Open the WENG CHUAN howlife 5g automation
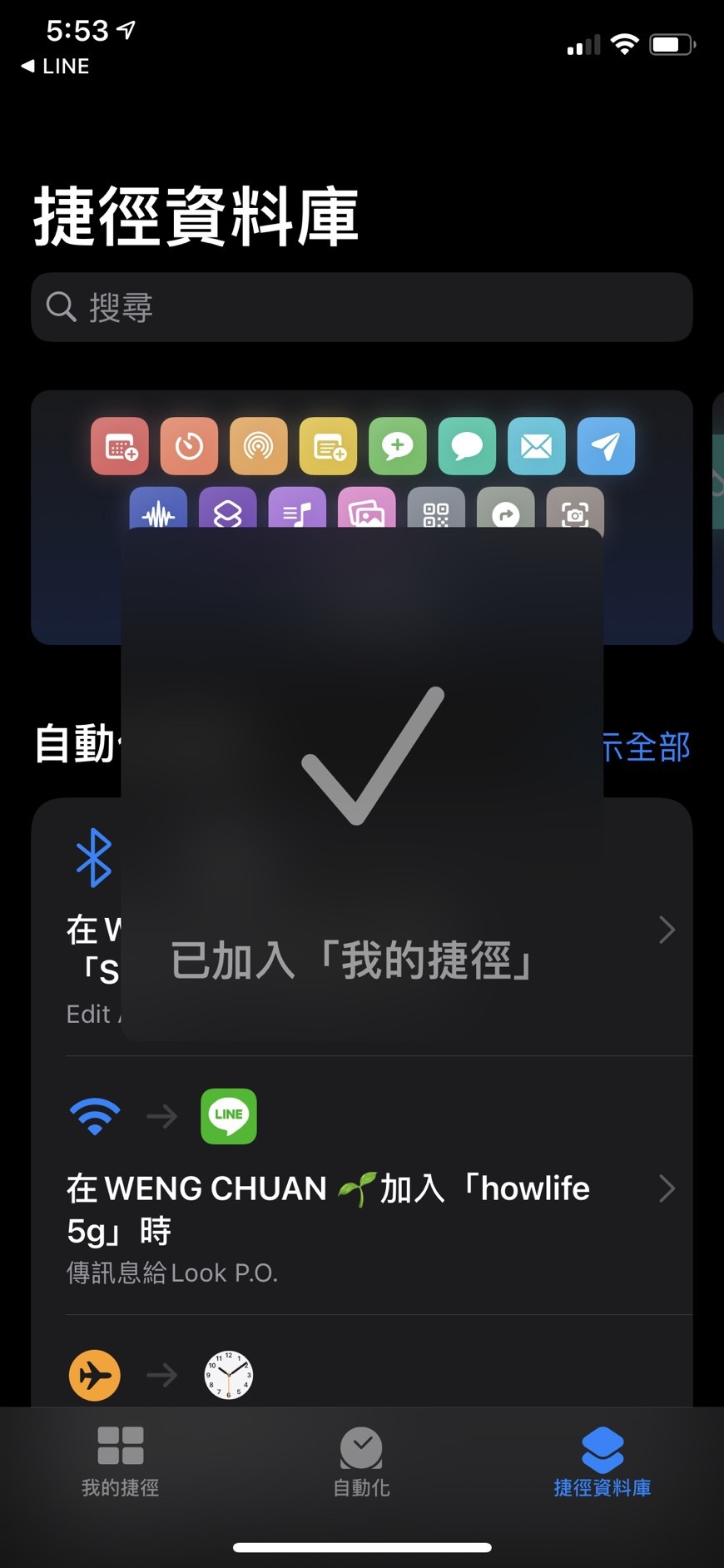The height and width of the screenshot is (1568, 724). 361,1187
